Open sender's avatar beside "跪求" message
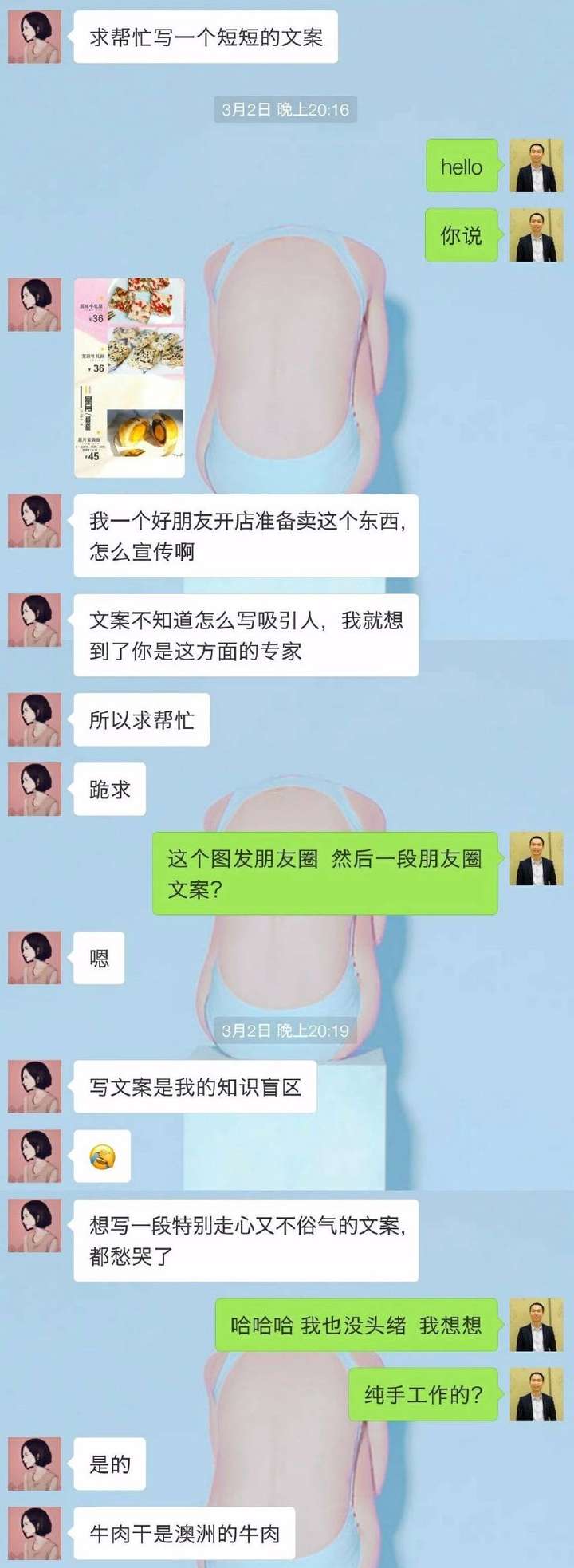The image size is (574, 1568). (x=34, y=789)
